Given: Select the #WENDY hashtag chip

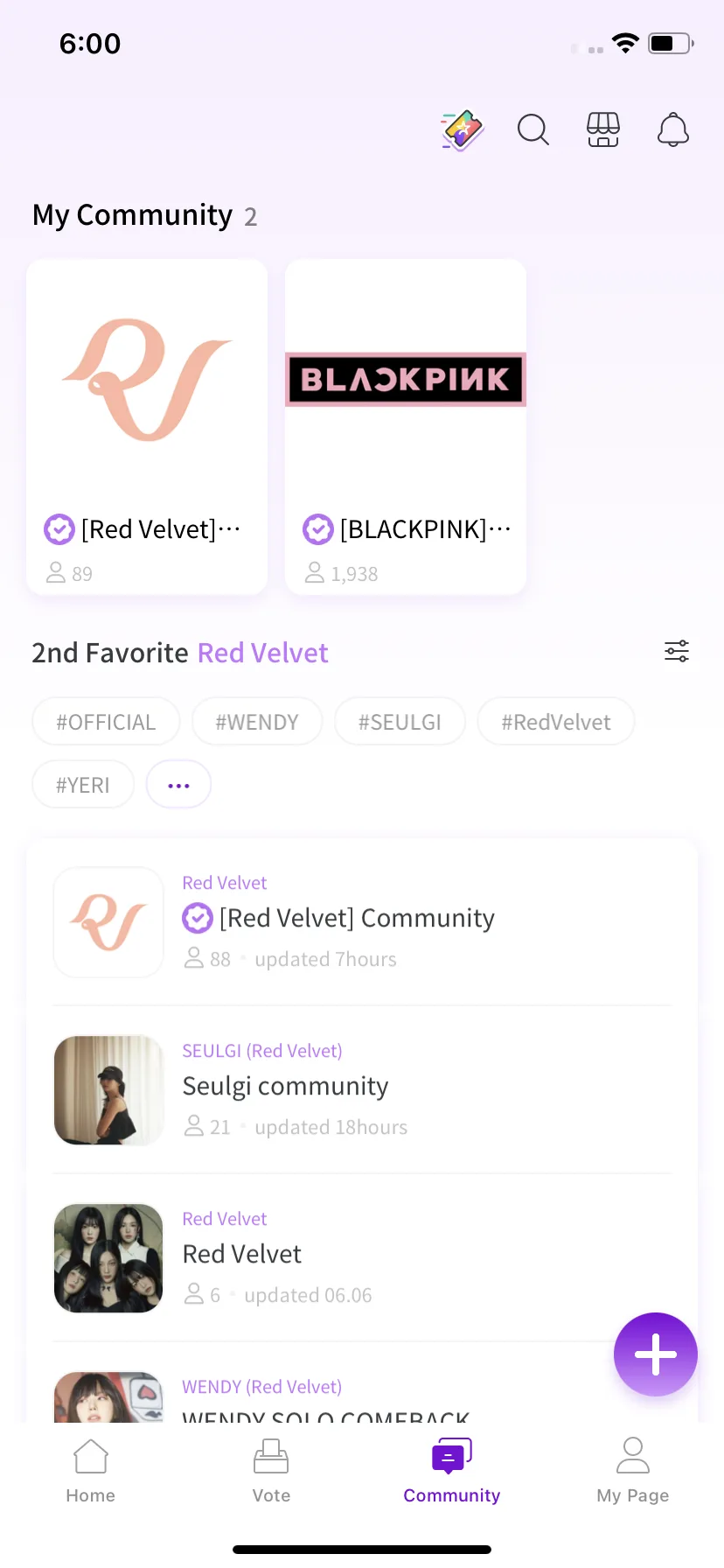Looking at the screenshot, I should click(x=257, y=722).
